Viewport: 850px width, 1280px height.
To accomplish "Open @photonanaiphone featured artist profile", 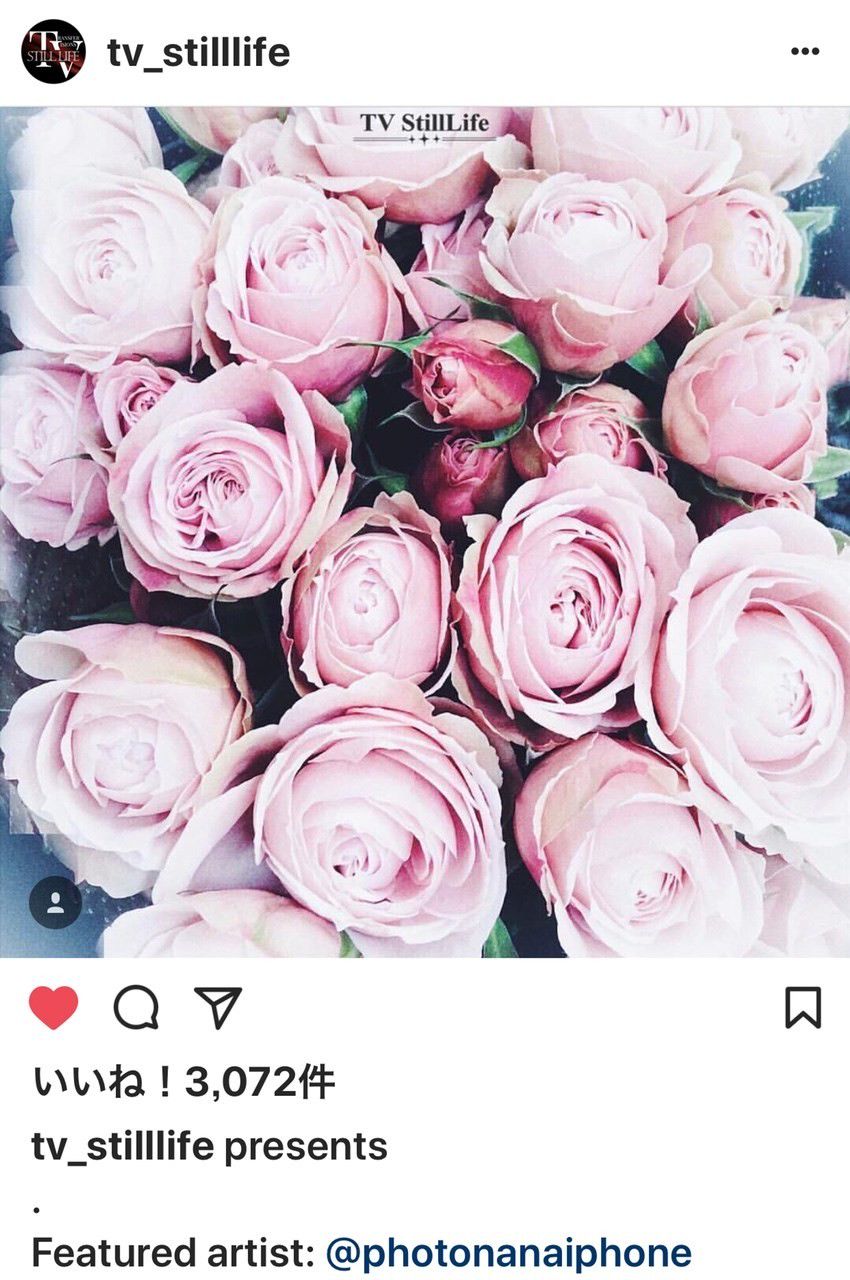I will coord(508,1252).
